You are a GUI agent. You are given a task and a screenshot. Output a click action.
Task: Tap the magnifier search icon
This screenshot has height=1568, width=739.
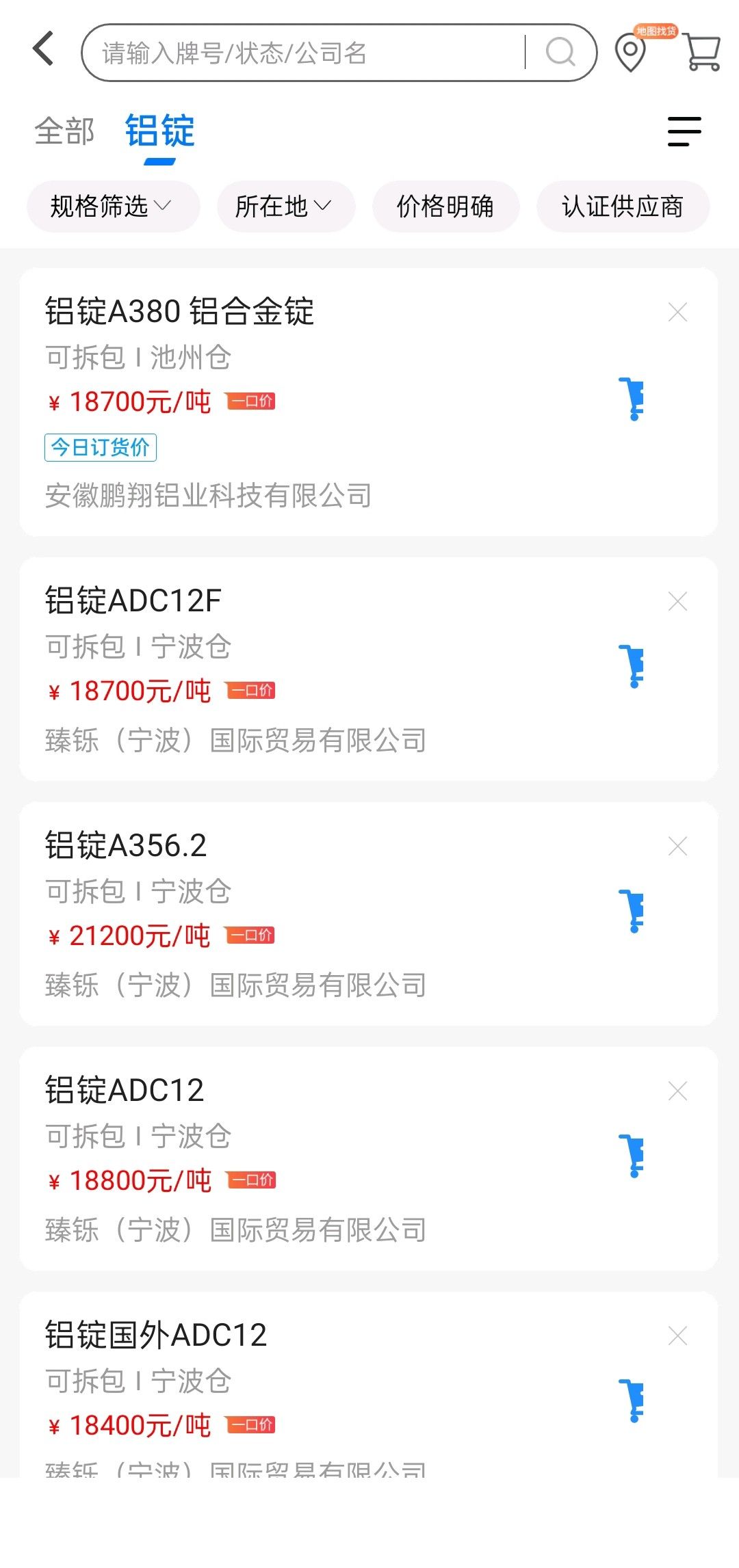[561, 52]
